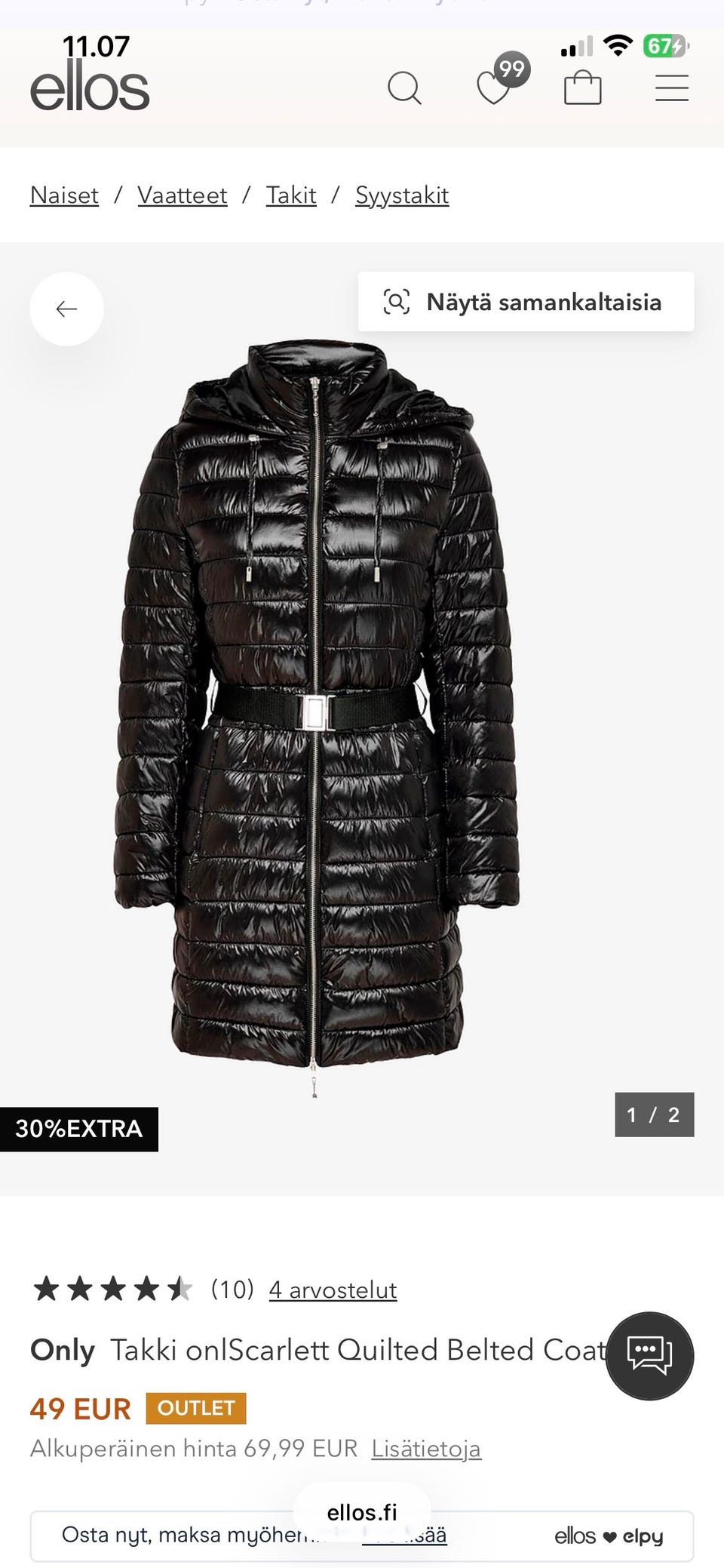Open the favorites heart with 99 badge
Viewport: 724px width, 1568px height.
tap(495, 87)
